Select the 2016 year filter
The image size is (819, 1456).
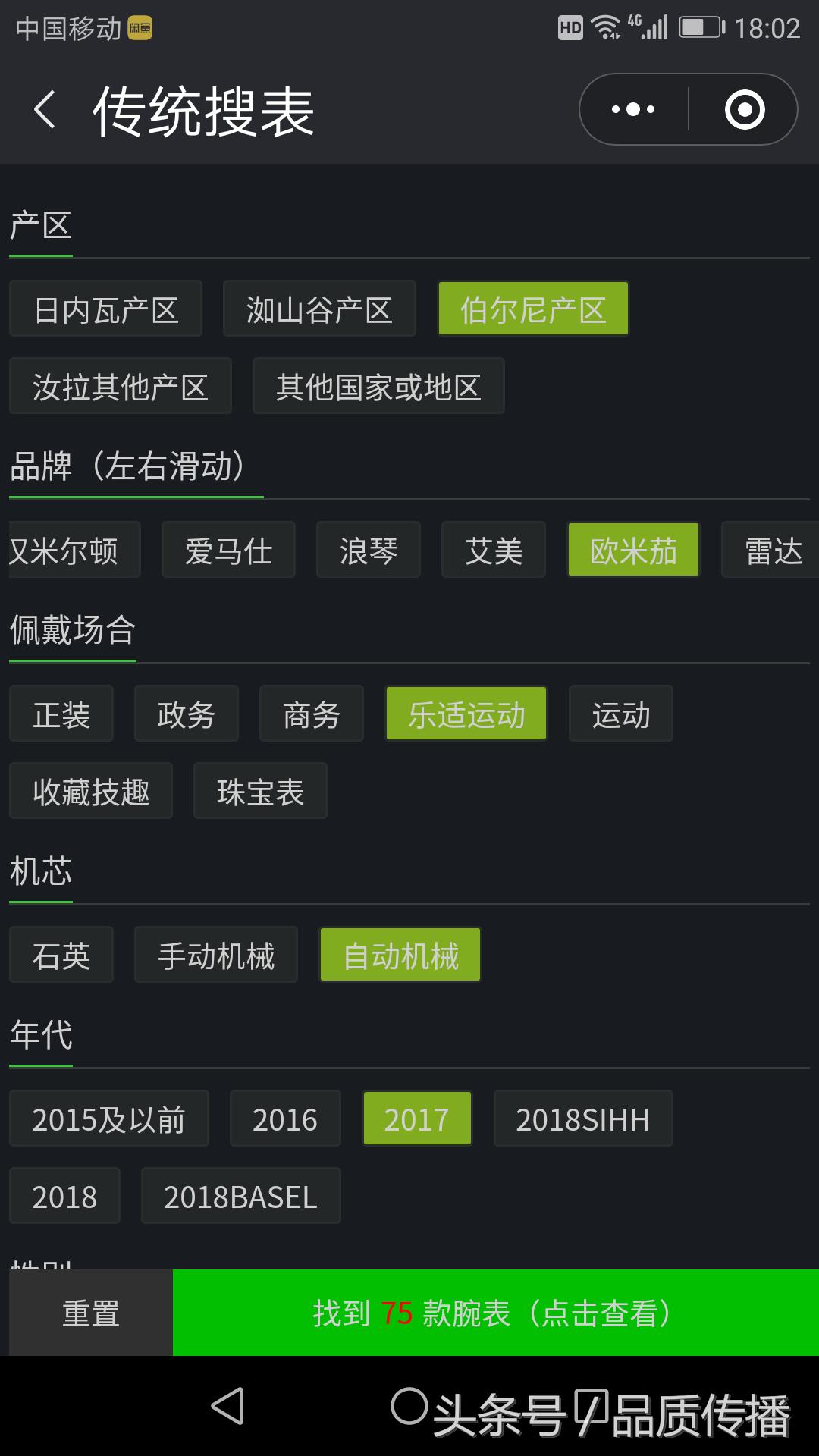tap(285, 1118)
